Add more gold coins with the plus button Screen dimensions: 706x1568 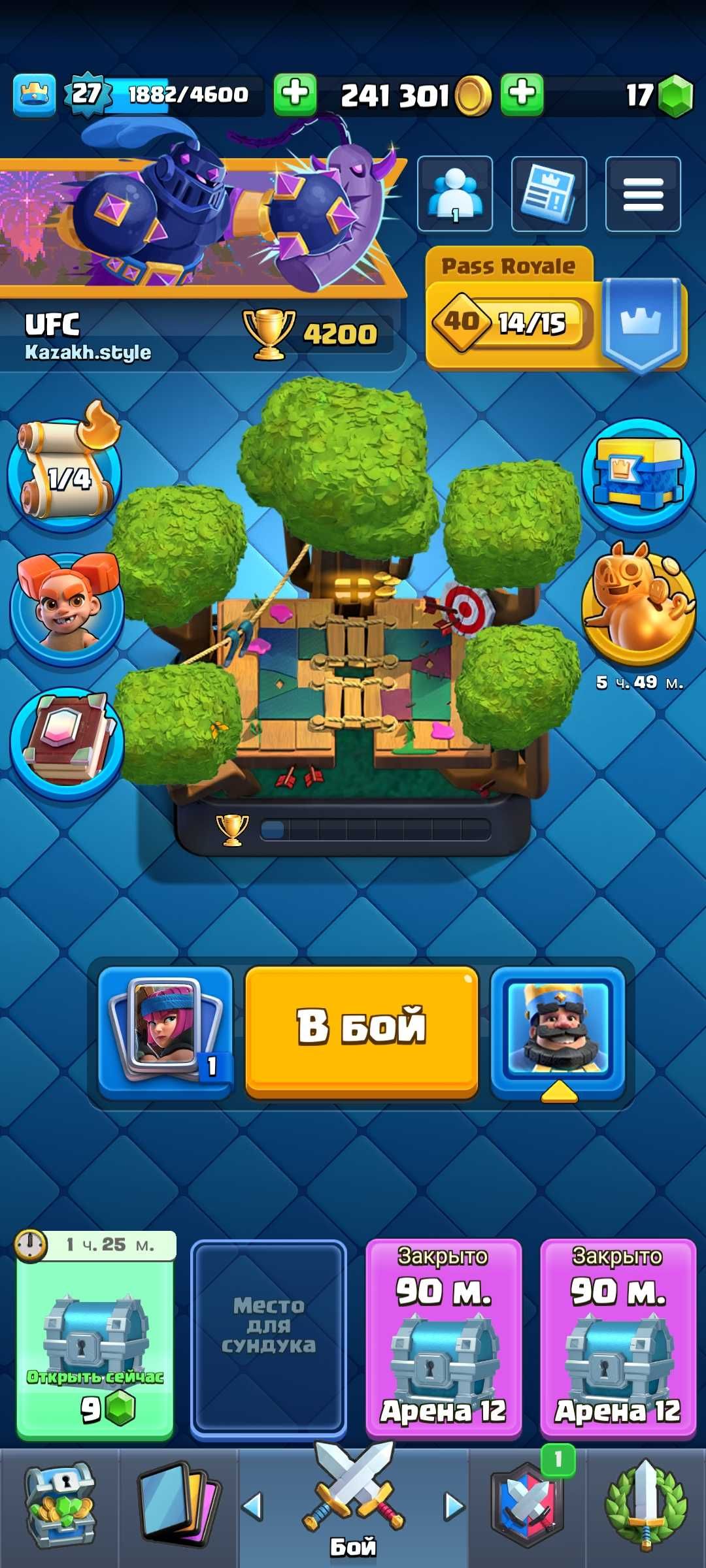[522, 94]
